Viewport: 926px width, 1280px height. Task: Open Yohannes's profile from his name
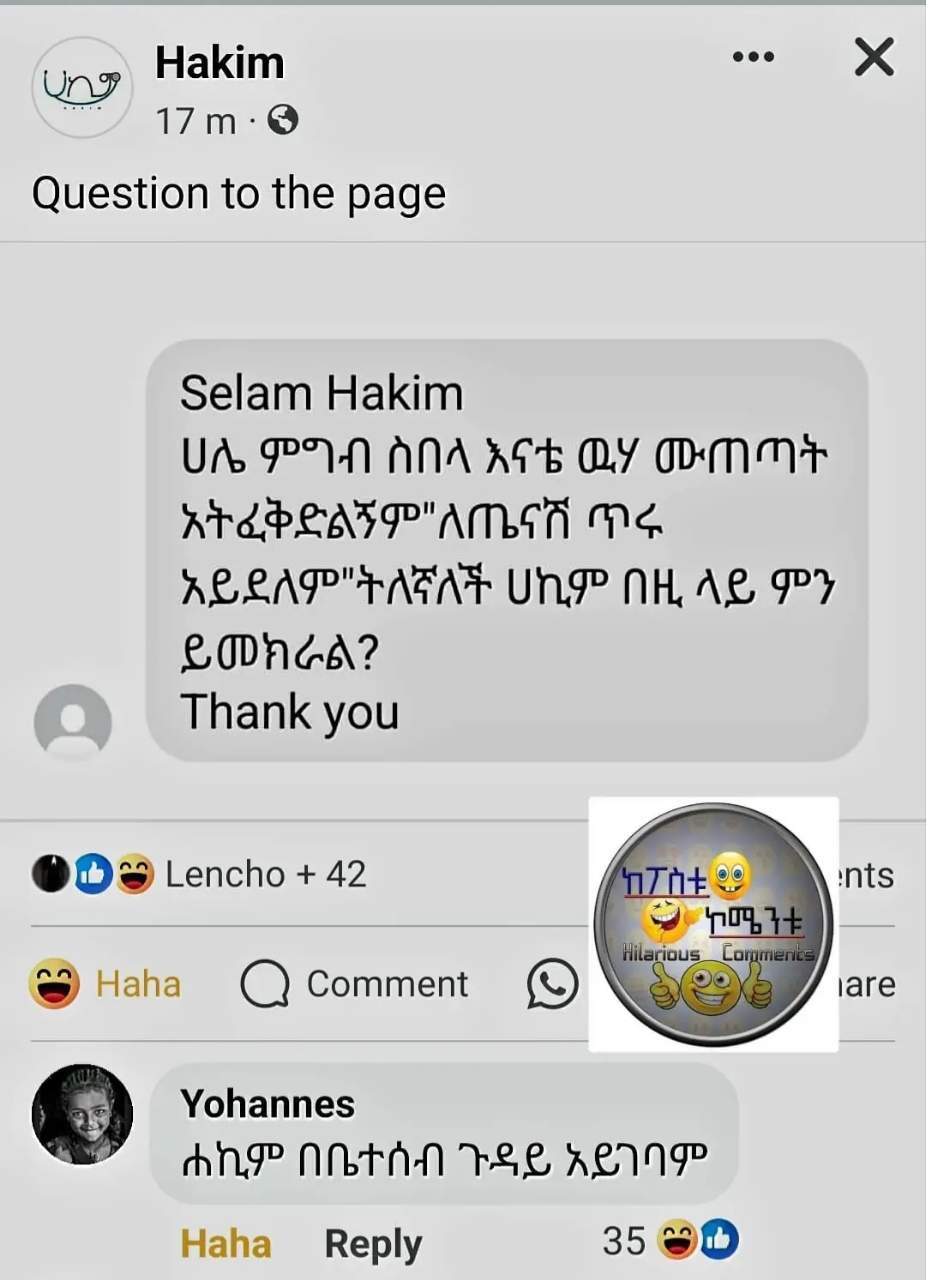(268, 1105)
